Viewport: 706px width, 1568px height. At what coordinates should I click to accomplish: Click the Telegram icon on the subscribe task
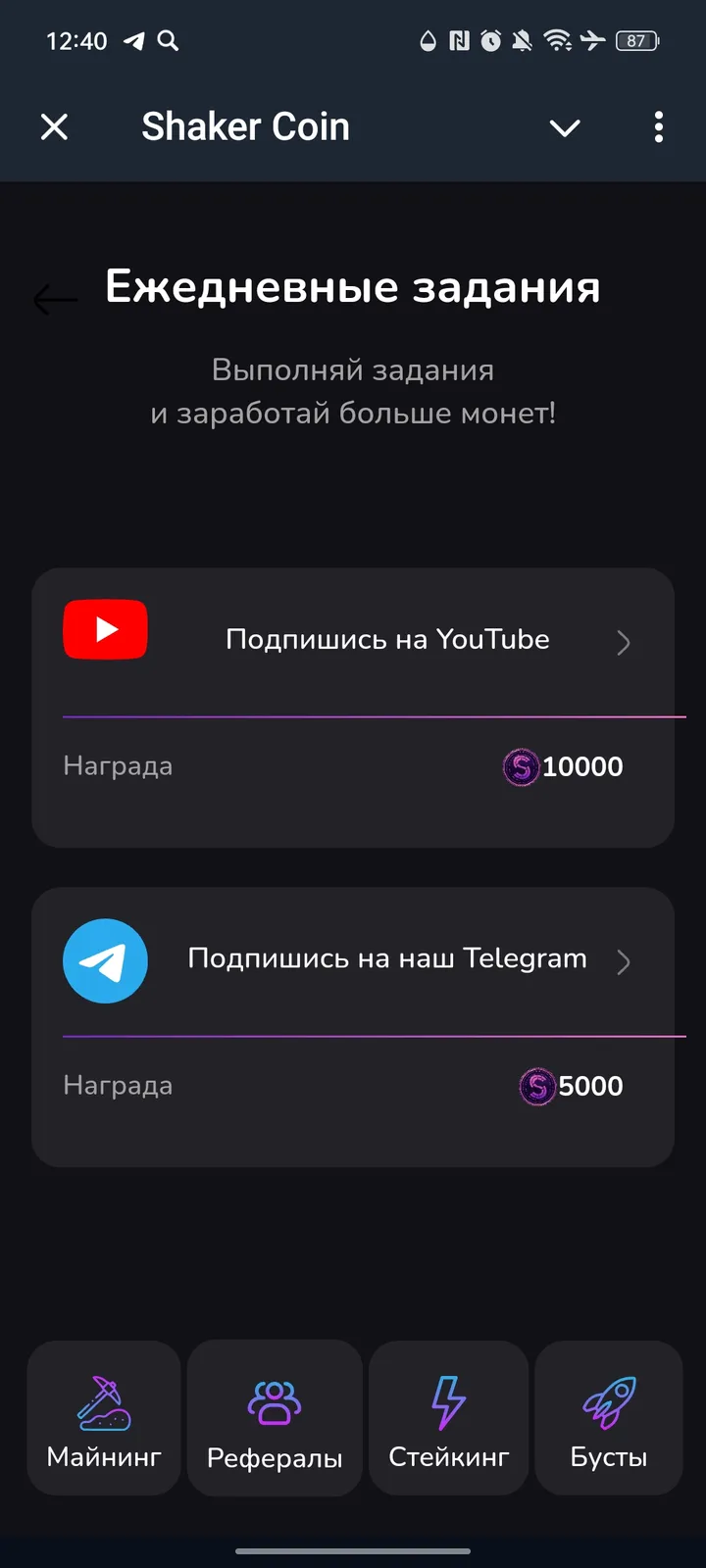point(105,961)
